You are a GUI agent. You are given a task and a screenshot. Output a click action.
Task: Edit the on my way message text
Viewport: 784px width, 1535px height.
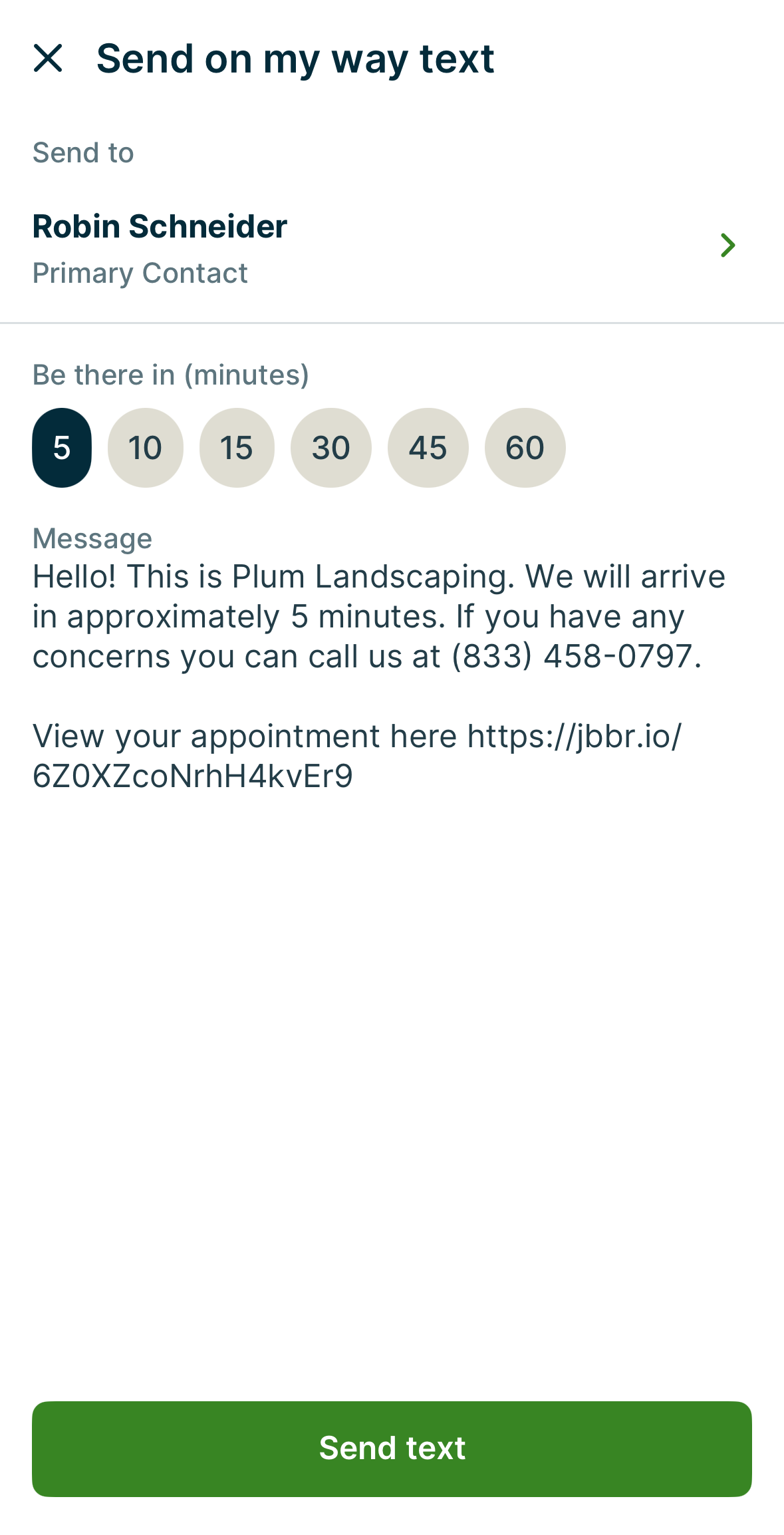(x=379, y=675)
